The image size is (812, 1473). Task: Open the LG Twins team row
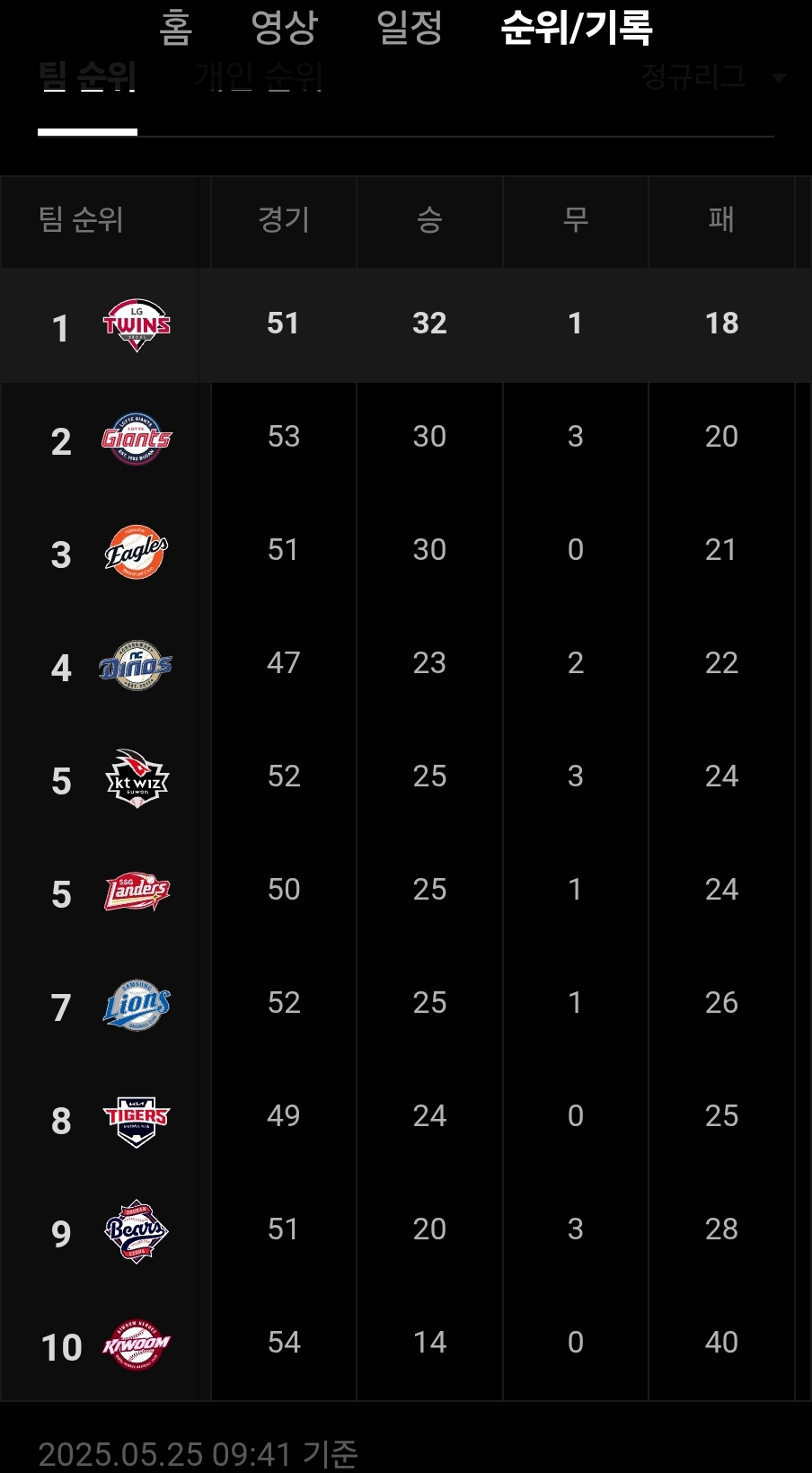coord(406,325)
